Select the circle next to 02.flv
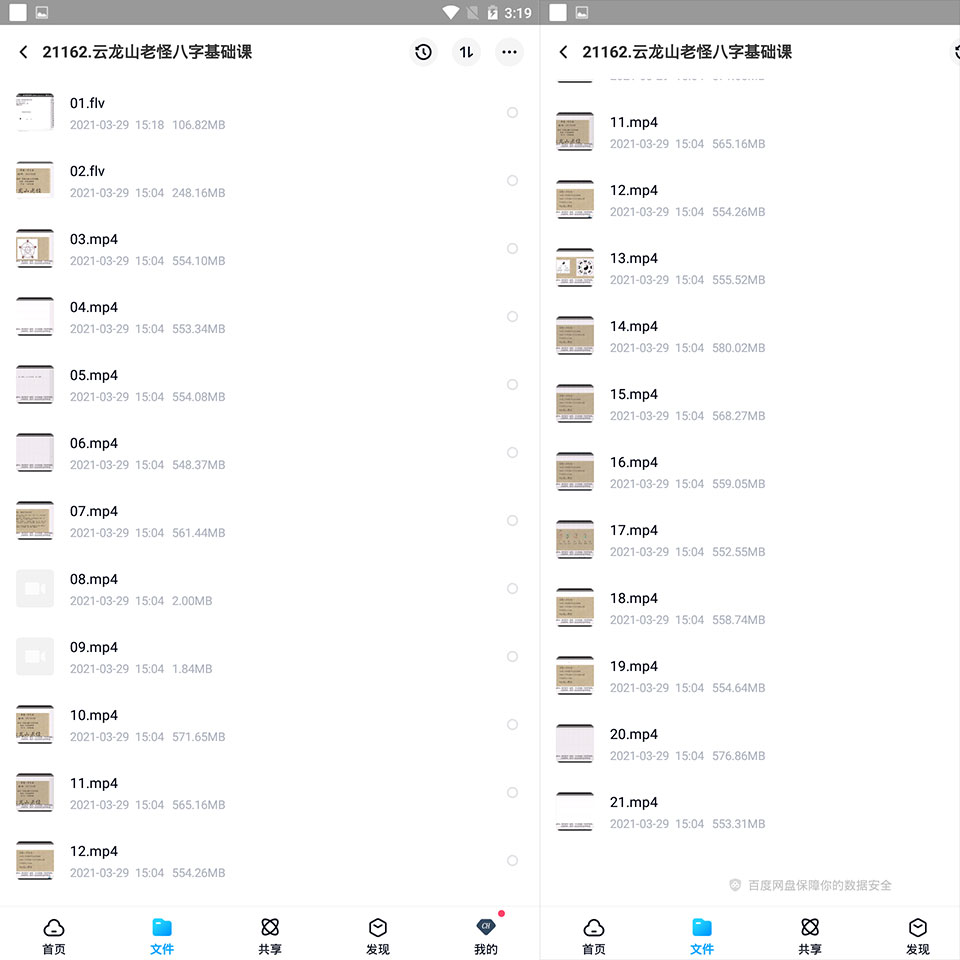Viewport: 960px width, 960px height. (512, 181)
